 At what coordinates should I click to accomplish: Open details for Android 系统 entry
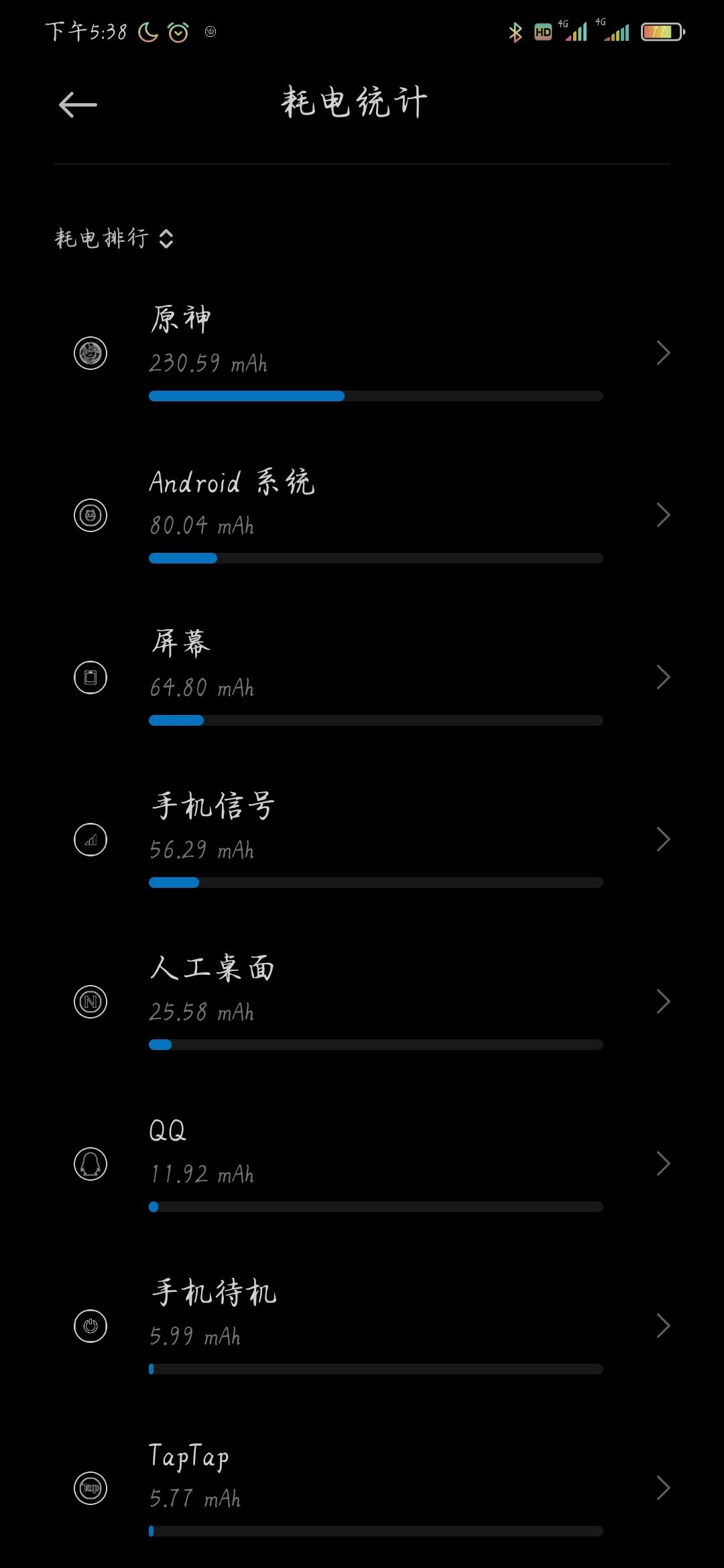[x=662, y=515]
